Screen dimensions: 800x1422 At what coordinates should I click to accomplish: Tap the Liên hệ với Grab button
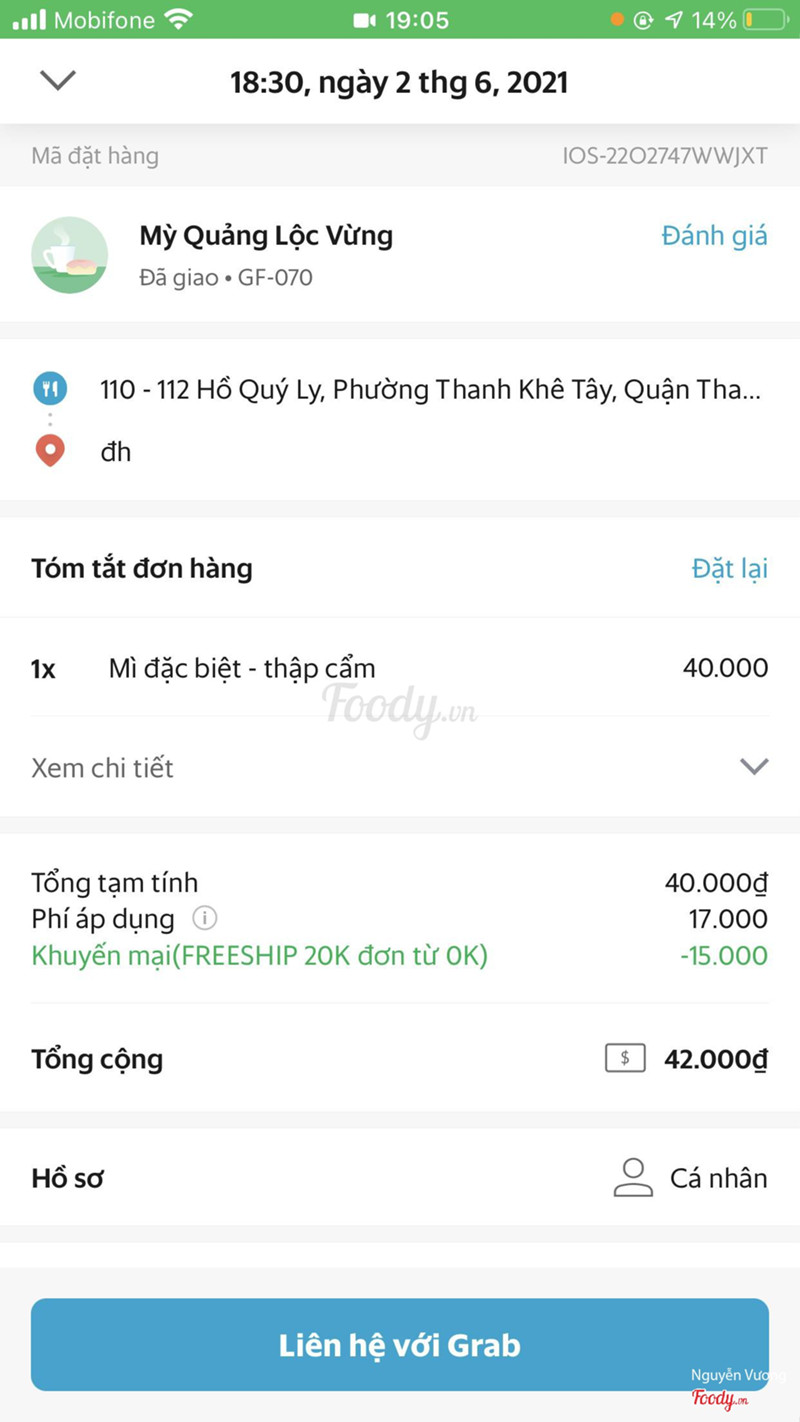(x=400, y=1345)
